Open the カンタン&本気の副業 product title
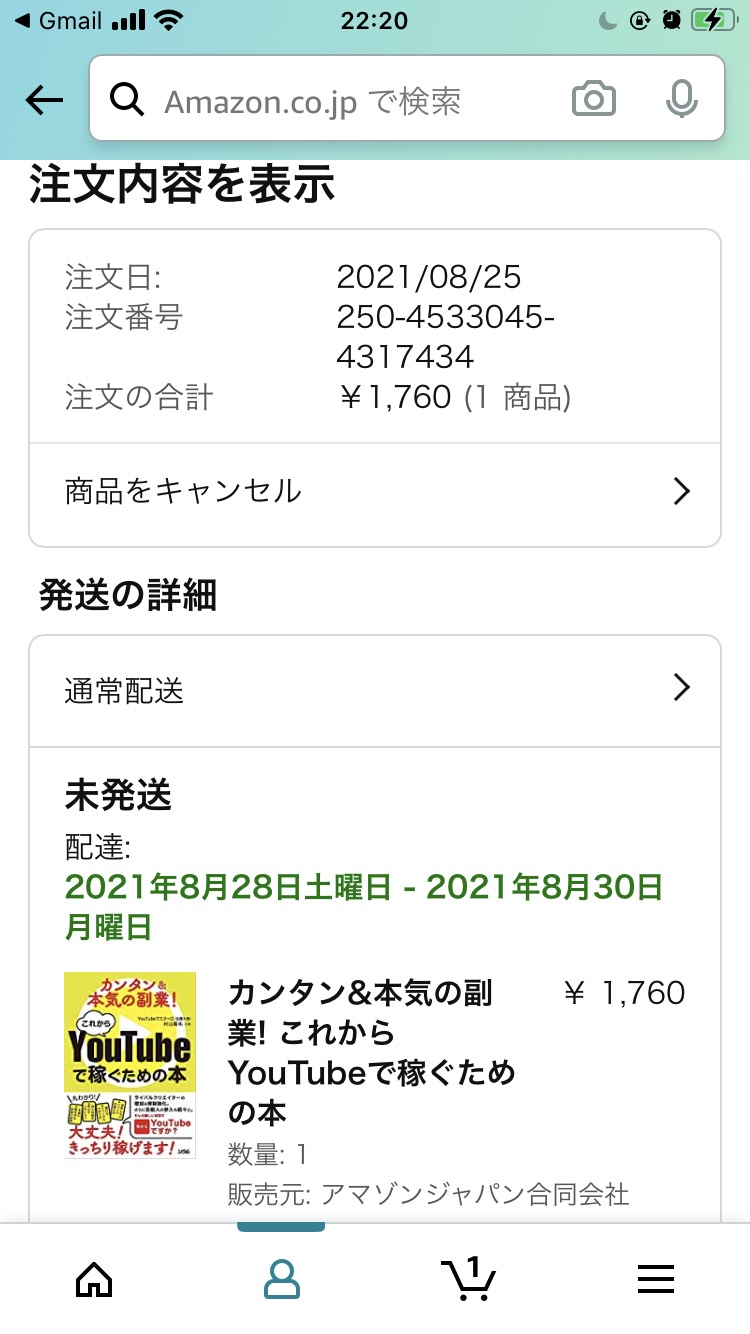Viewport: 750px width, 1334px height. (x=372, y=1052)
